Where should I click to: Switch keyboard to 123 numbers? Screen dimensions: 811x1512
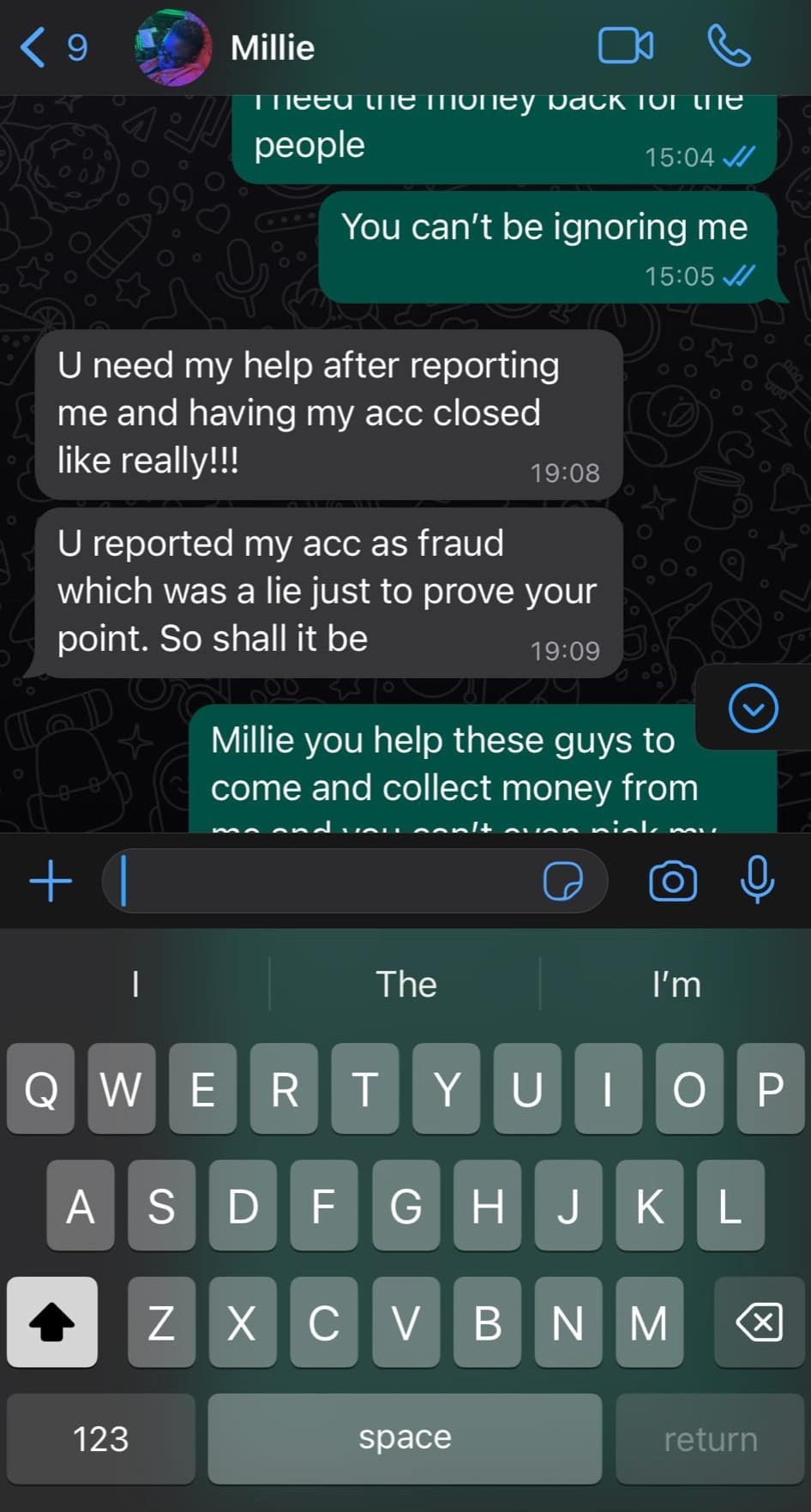pos(100,1438)
